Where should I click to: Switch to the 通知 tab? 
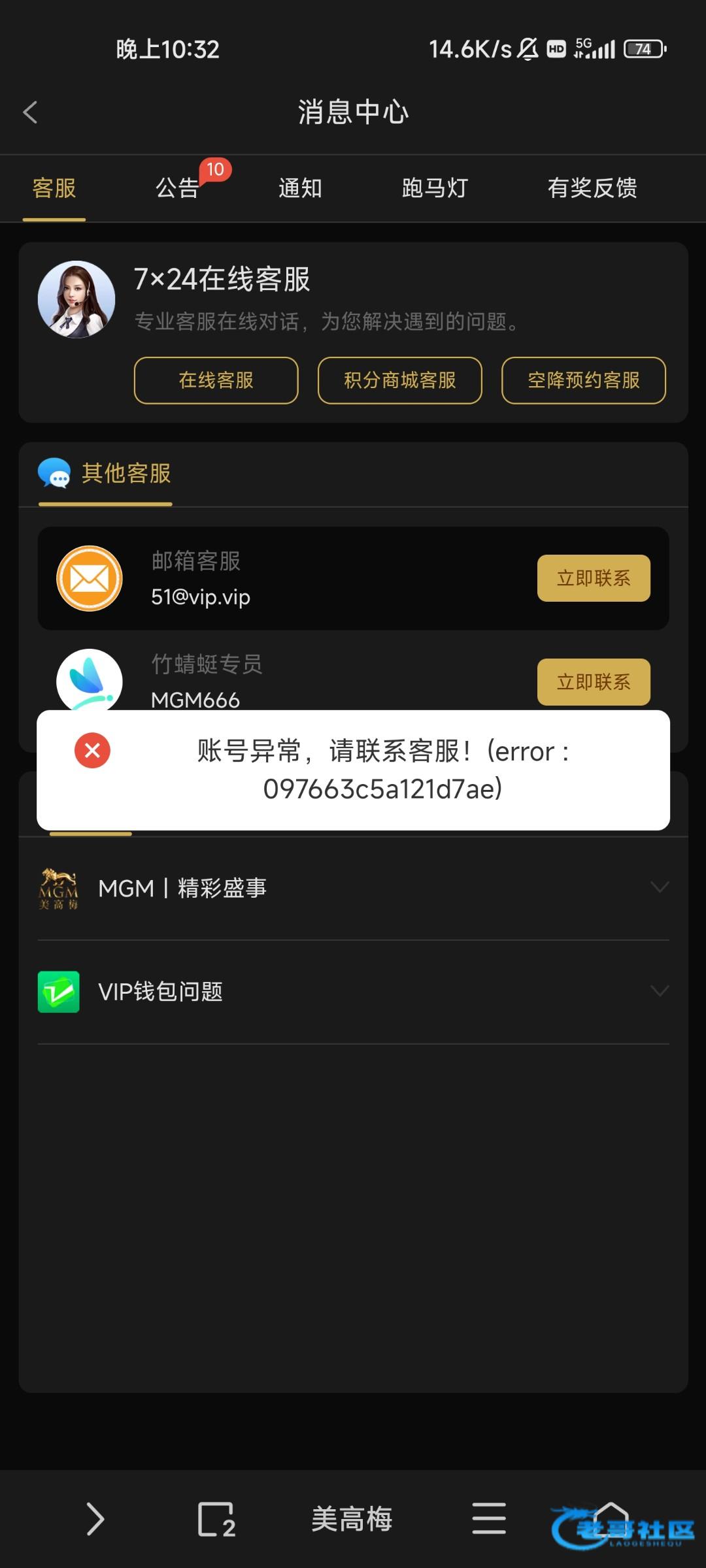[x=300, y=188]
